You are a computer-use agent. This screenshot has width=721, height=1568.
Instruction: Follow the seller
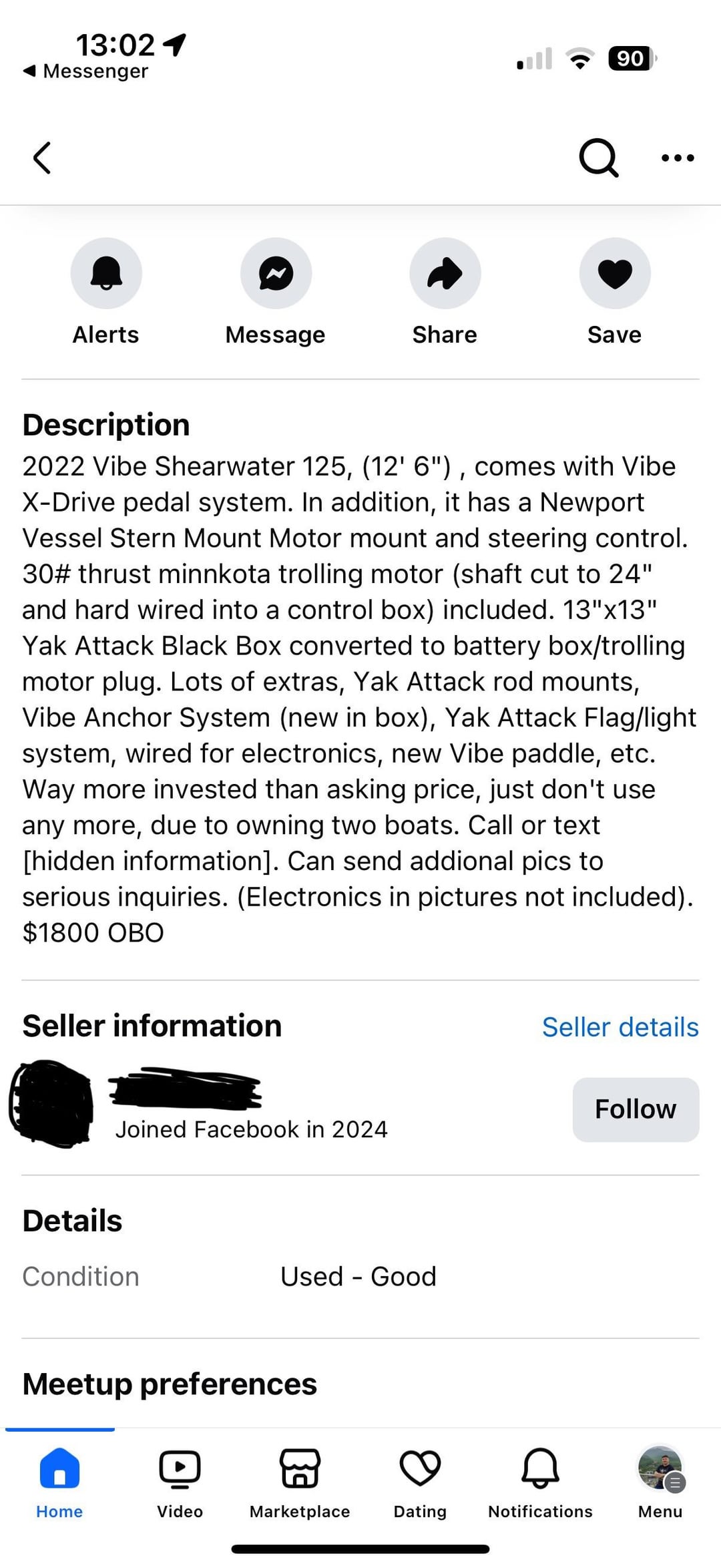coord(636,1109)
